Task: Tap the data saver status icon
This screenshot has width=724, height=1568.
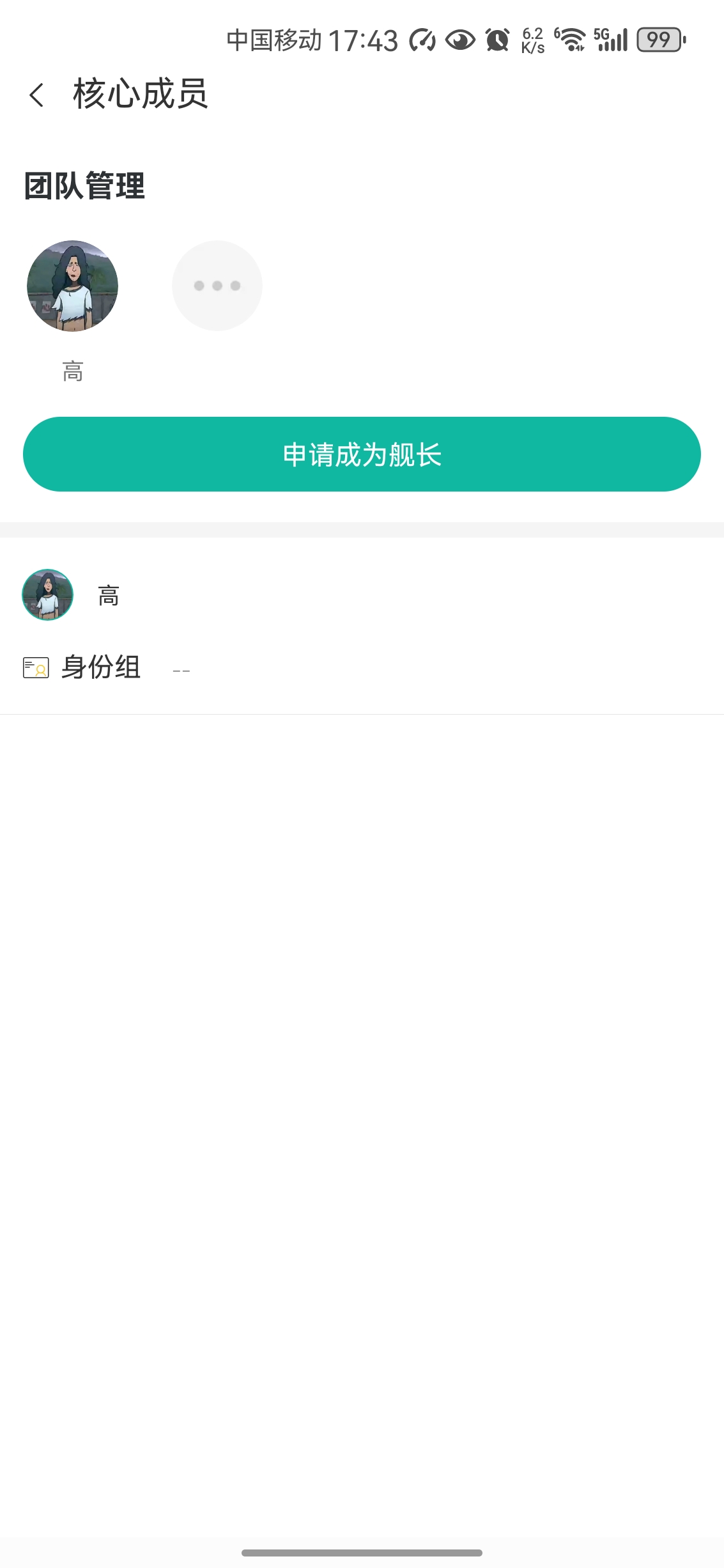Action: [x=421, y=40]
